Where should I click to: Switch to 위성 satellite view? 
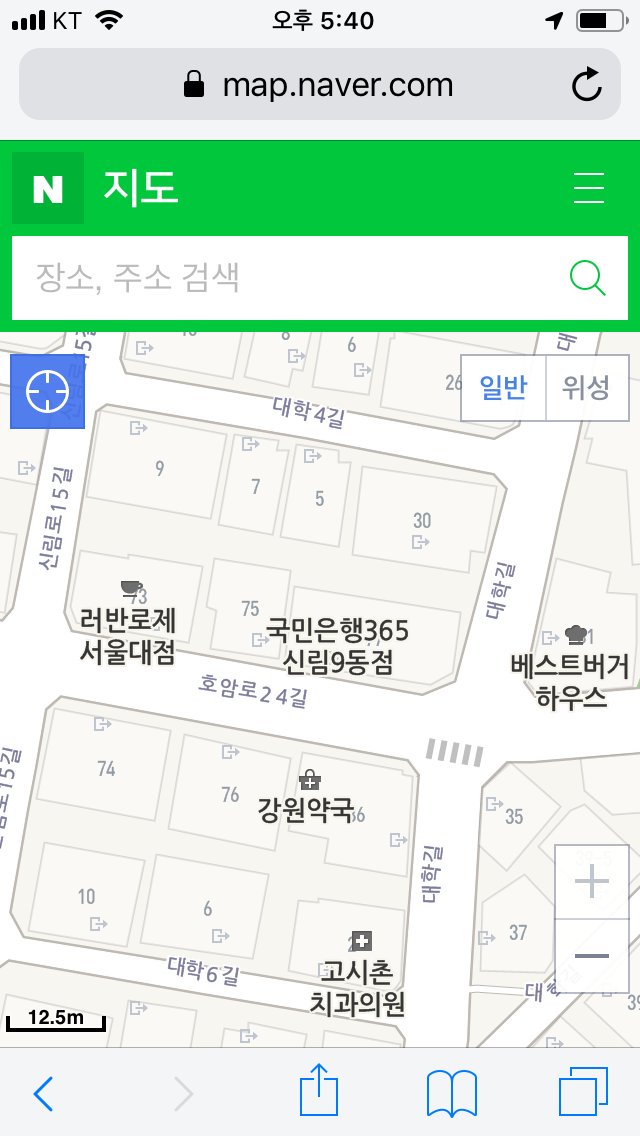pos(586,388)
